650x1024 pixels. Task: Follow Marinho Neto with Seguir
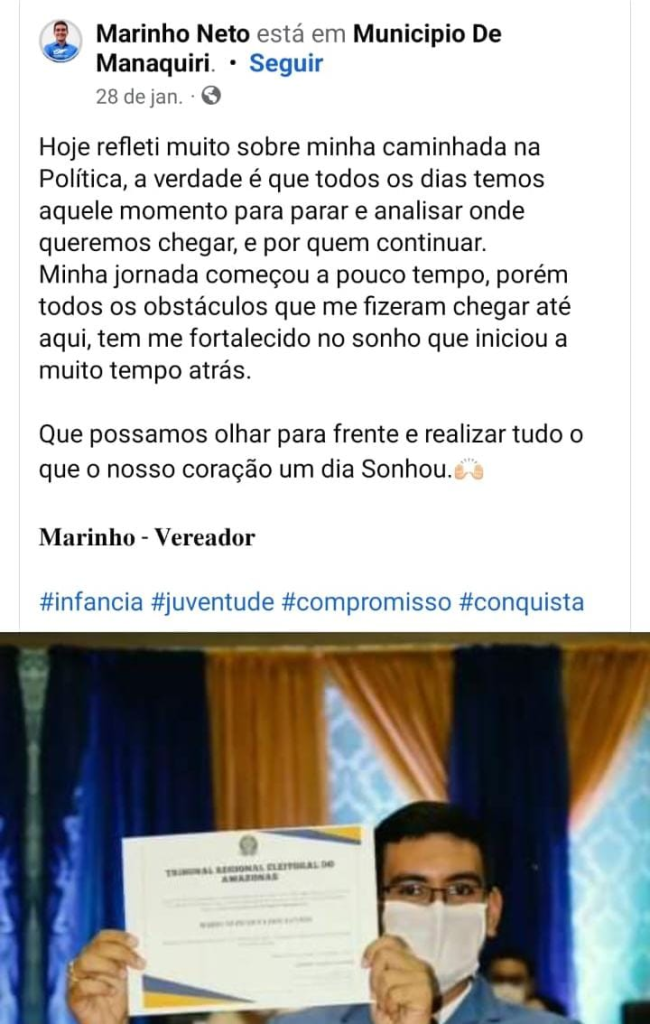(x=286, y=64)
